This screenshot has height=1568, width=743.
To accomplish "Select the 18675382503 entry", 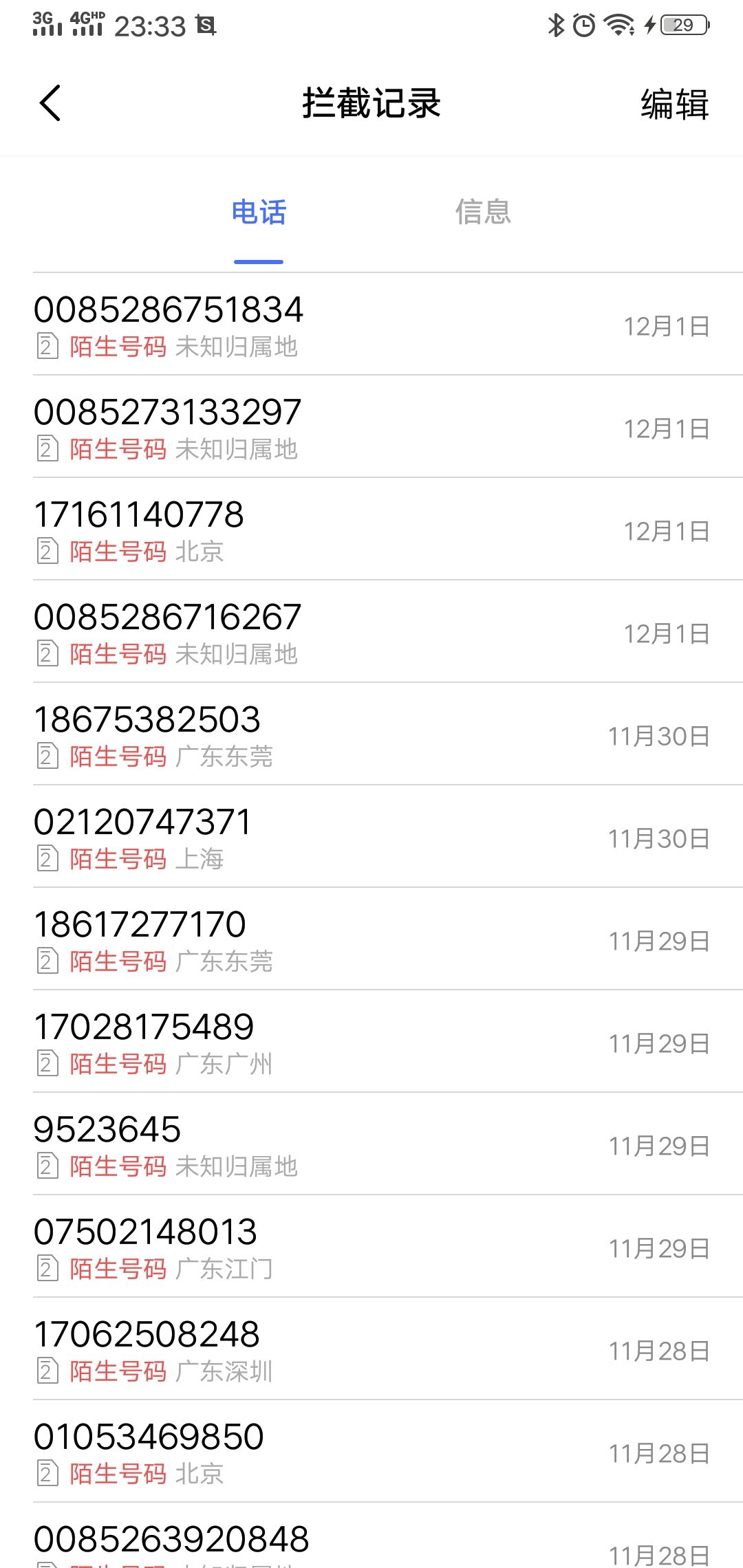I will tap(371, 734).
